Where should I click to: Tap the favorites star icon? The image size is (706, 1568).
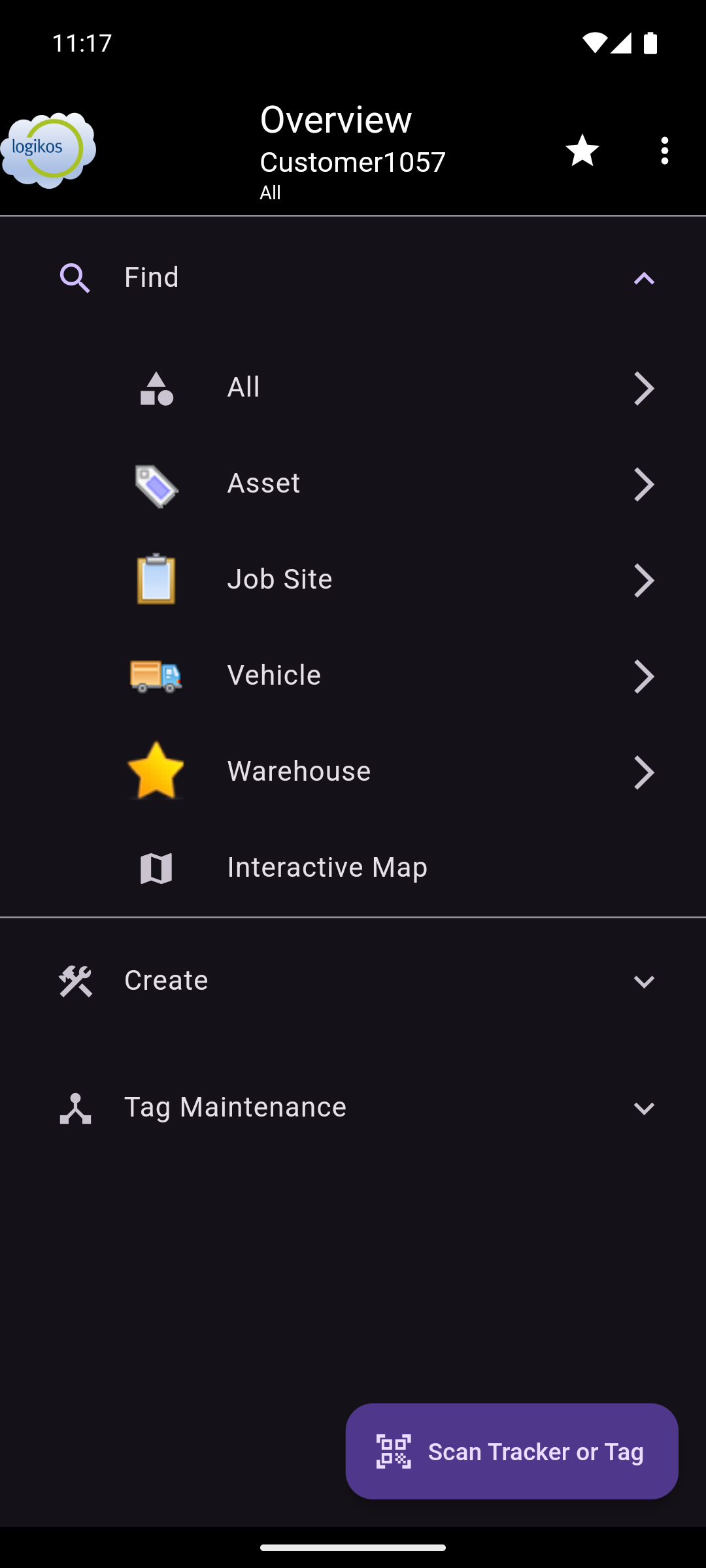(582, 150)
